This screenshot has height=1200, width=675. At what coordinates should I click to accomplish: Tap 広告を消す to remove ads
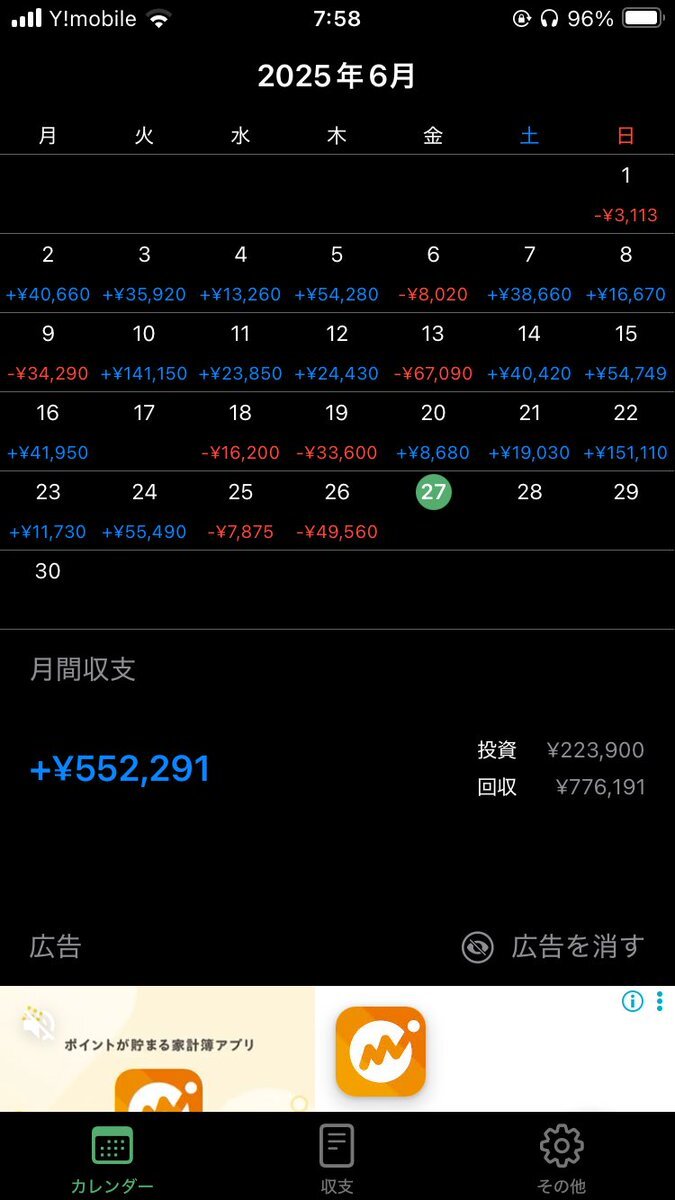[553, 946]
